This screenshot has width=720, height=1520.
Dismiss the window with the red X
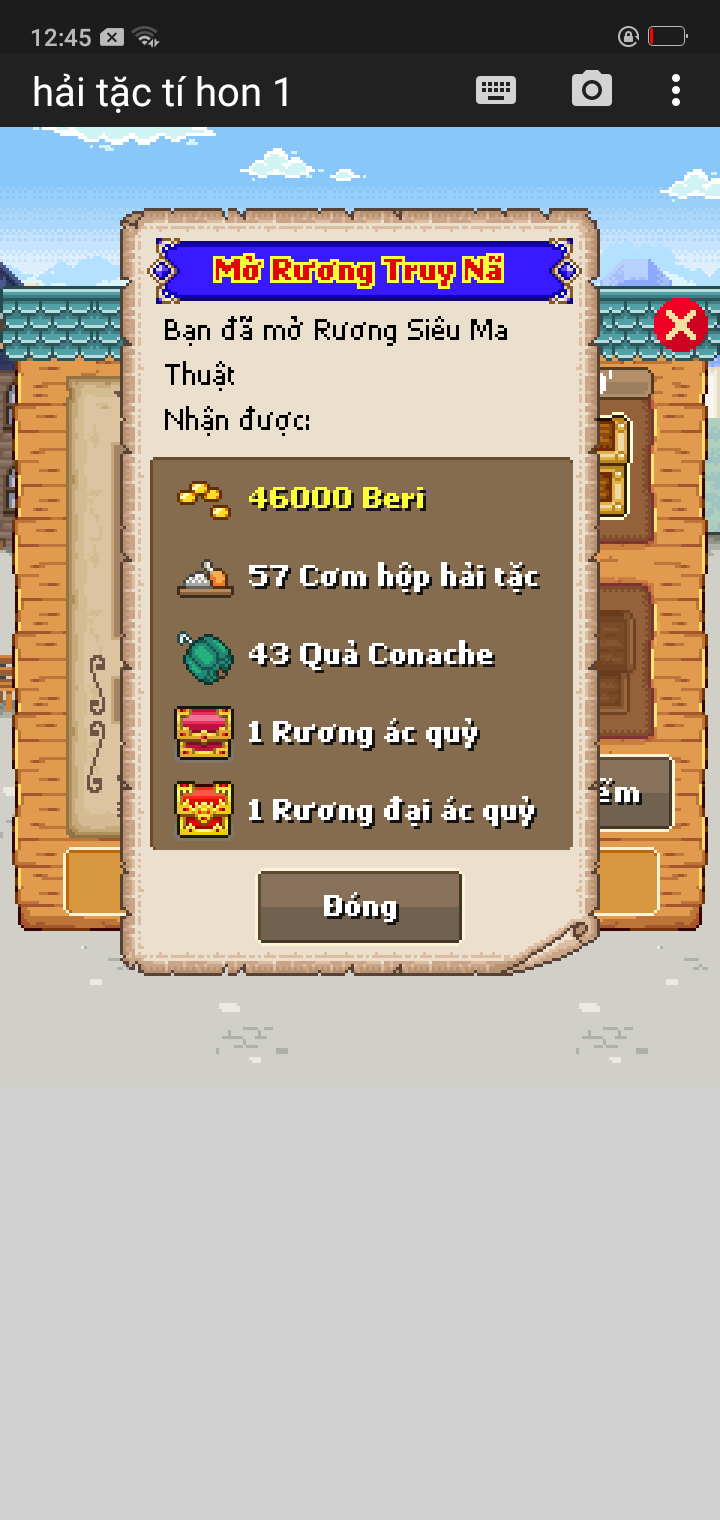click(680, 325)
